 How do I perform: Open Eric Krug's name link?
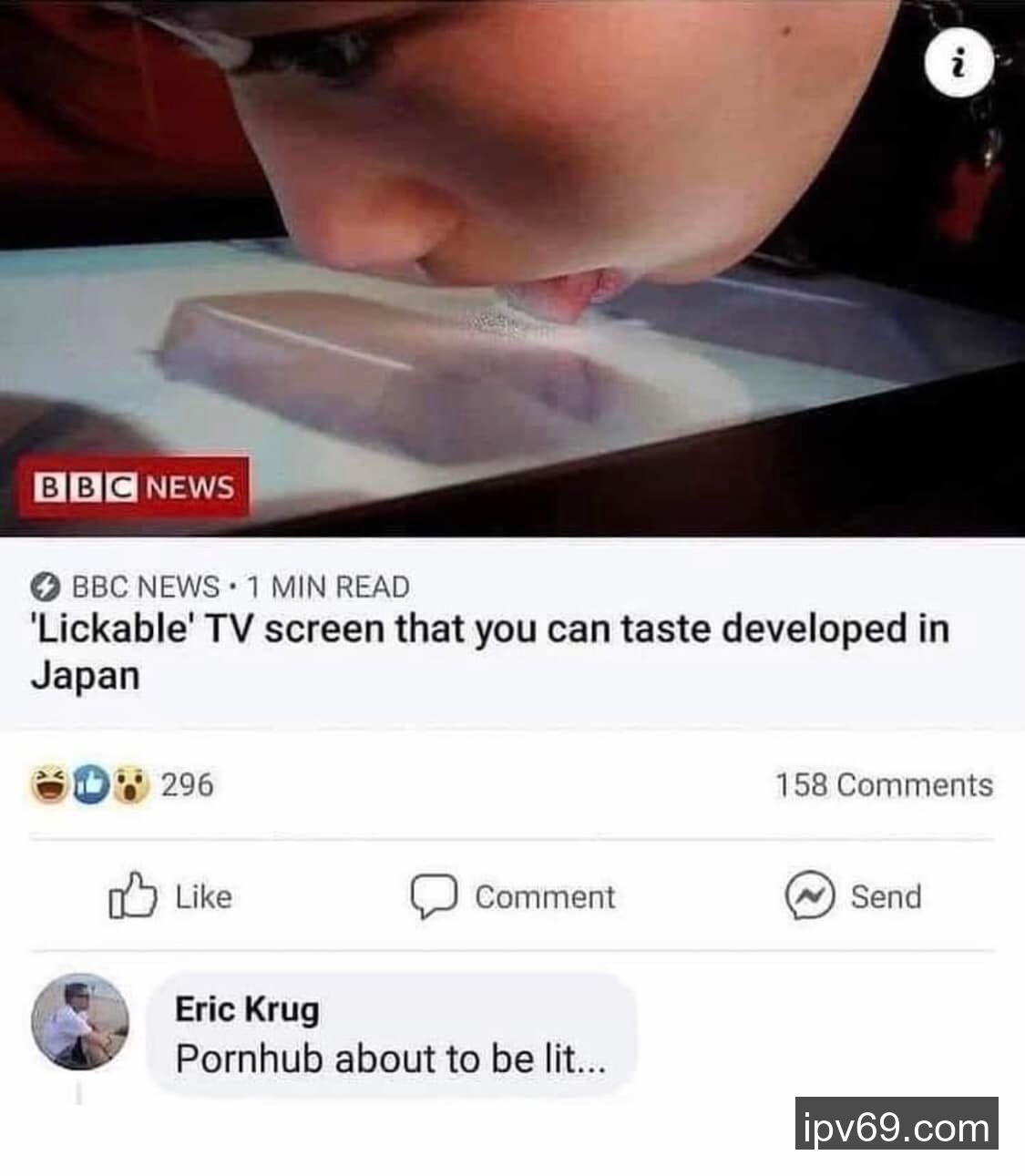[x=247, y=1009]
